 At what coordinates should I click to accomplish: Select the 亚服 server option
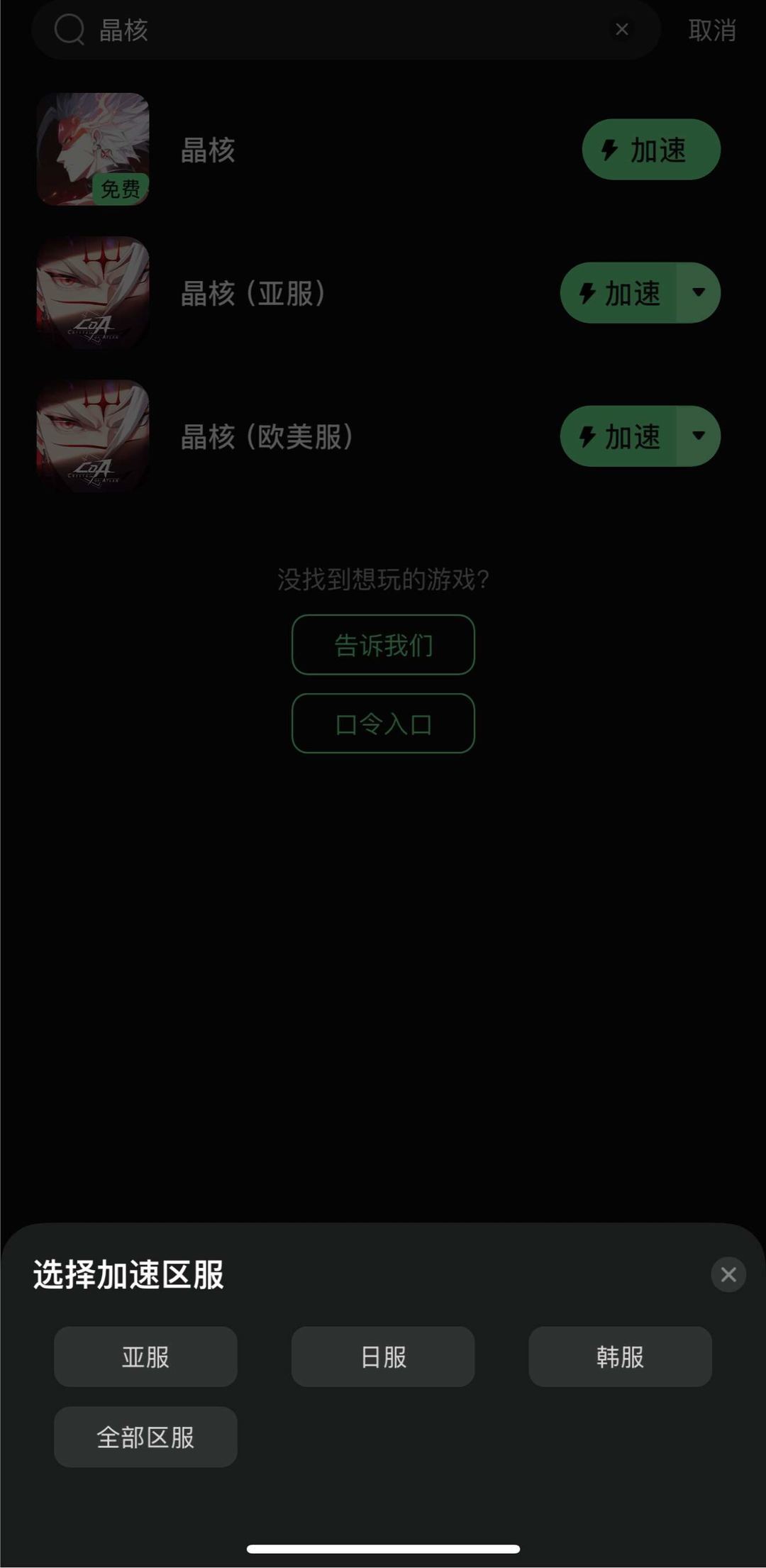(145, 1357)
